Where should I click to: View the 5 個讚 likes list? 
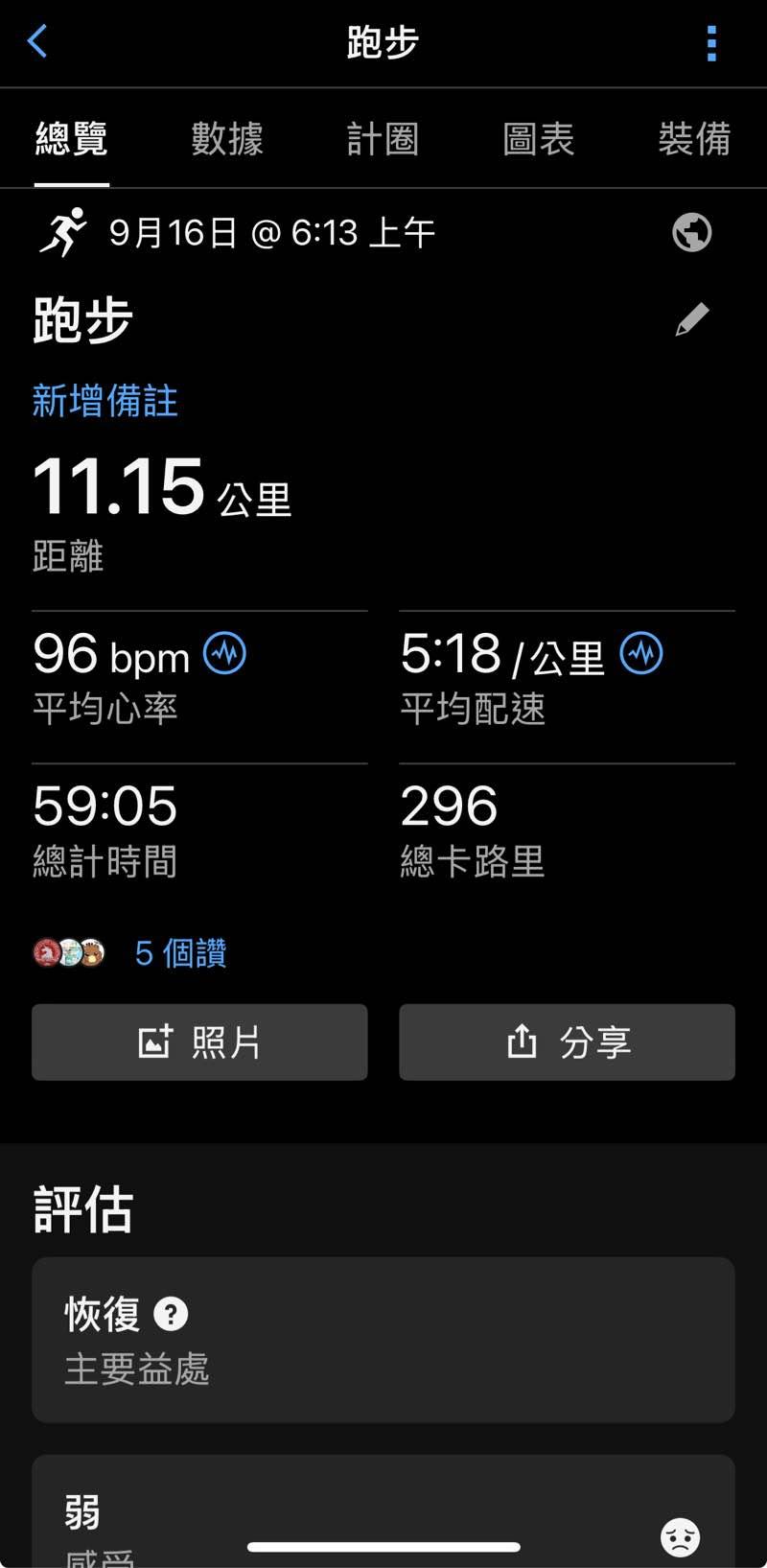coord(180,953)
